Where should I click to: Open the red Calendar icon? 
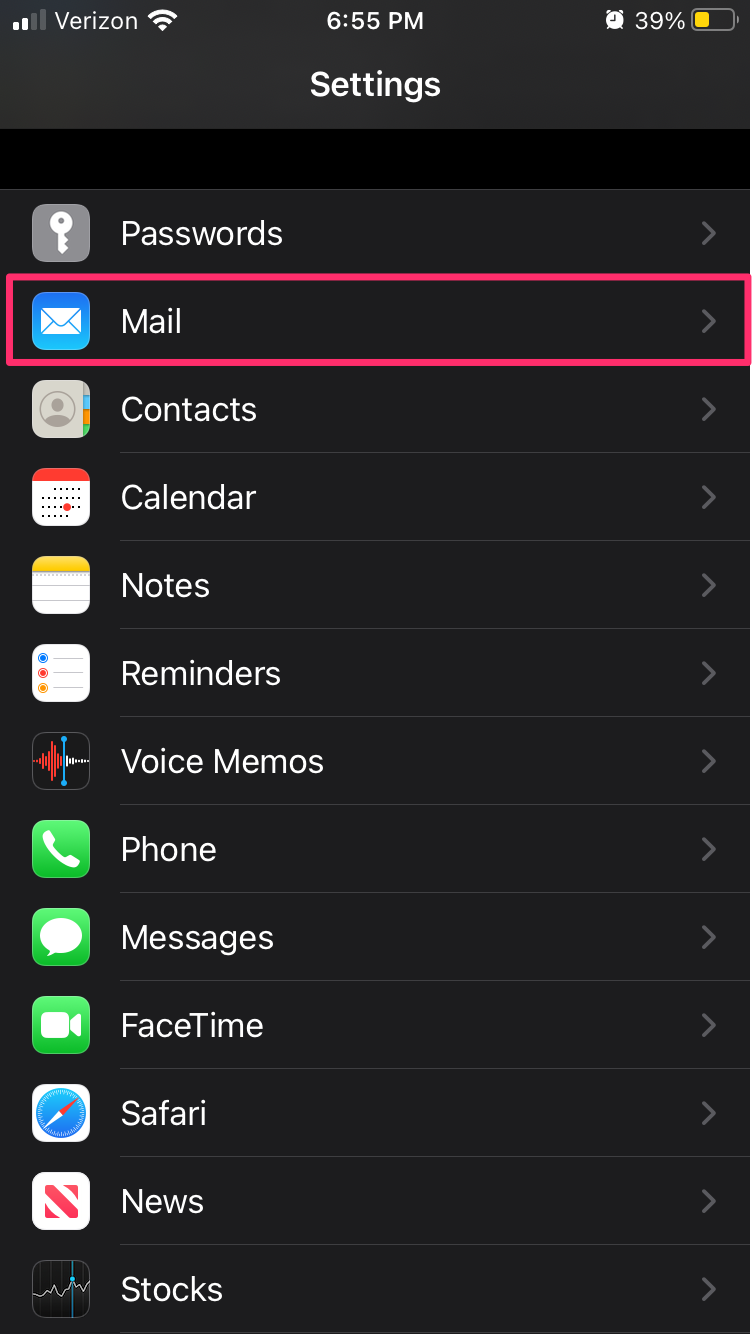[61, 497]
